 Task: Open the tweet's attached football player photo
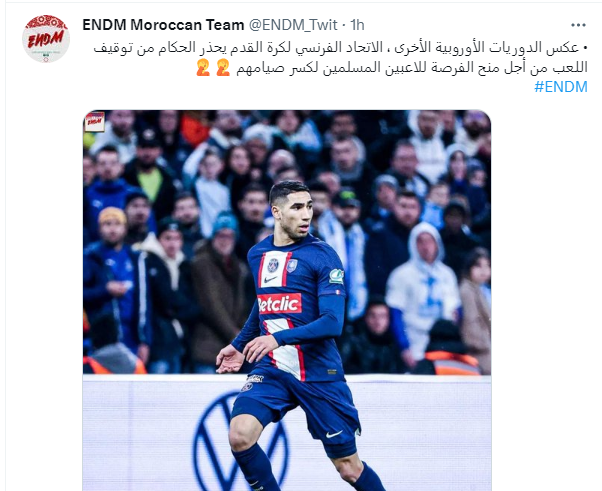[x=287, y=300]
